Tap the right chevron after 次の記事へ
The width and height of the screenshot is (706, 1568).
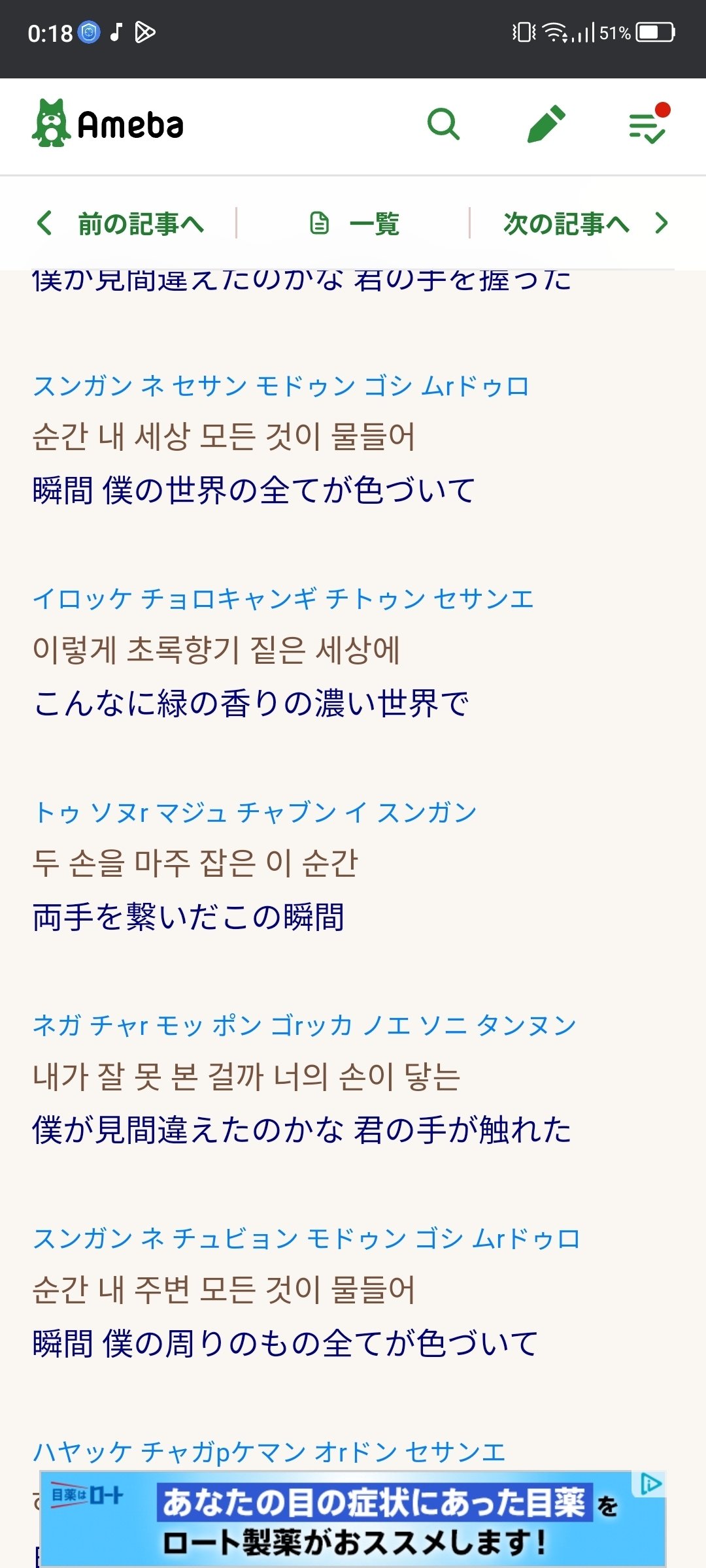click(662, 223)
